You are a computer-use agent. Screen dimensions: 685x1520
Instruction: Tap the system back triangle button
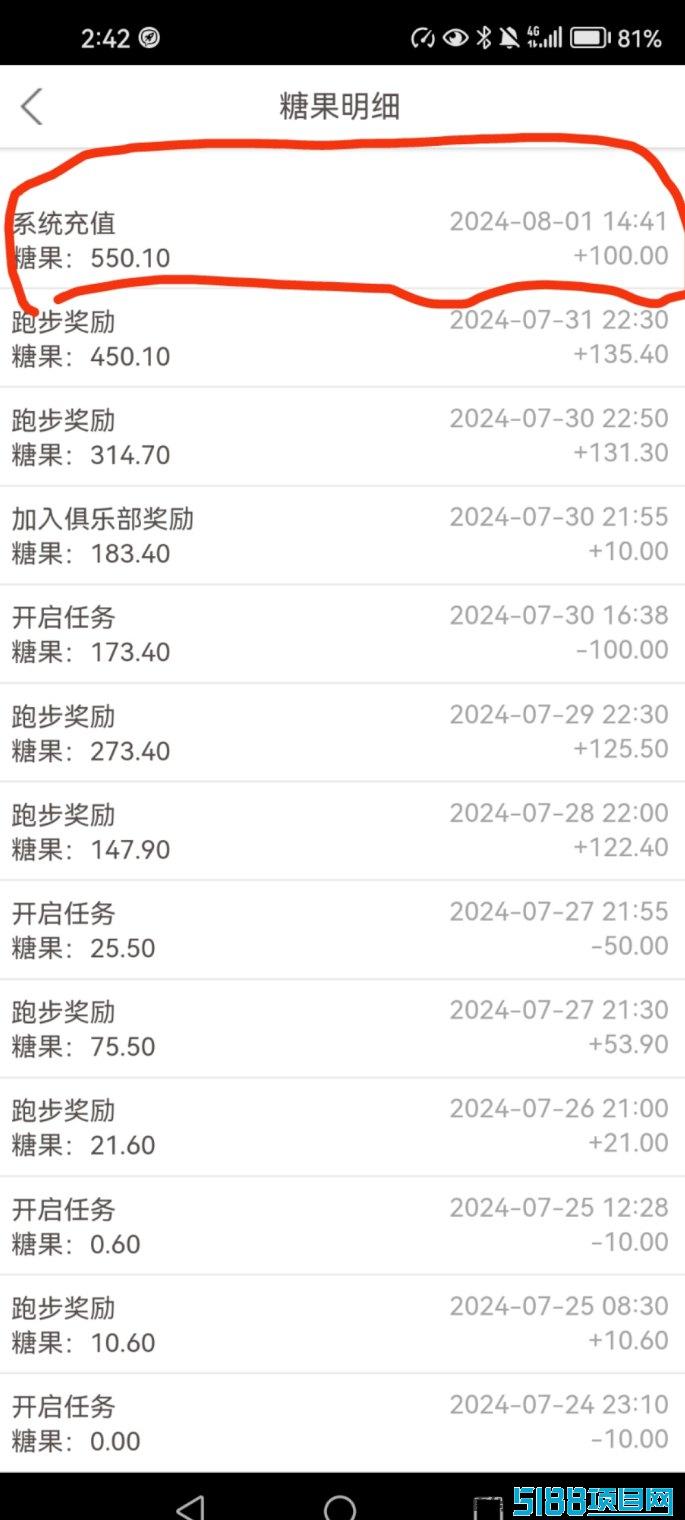191,1507
